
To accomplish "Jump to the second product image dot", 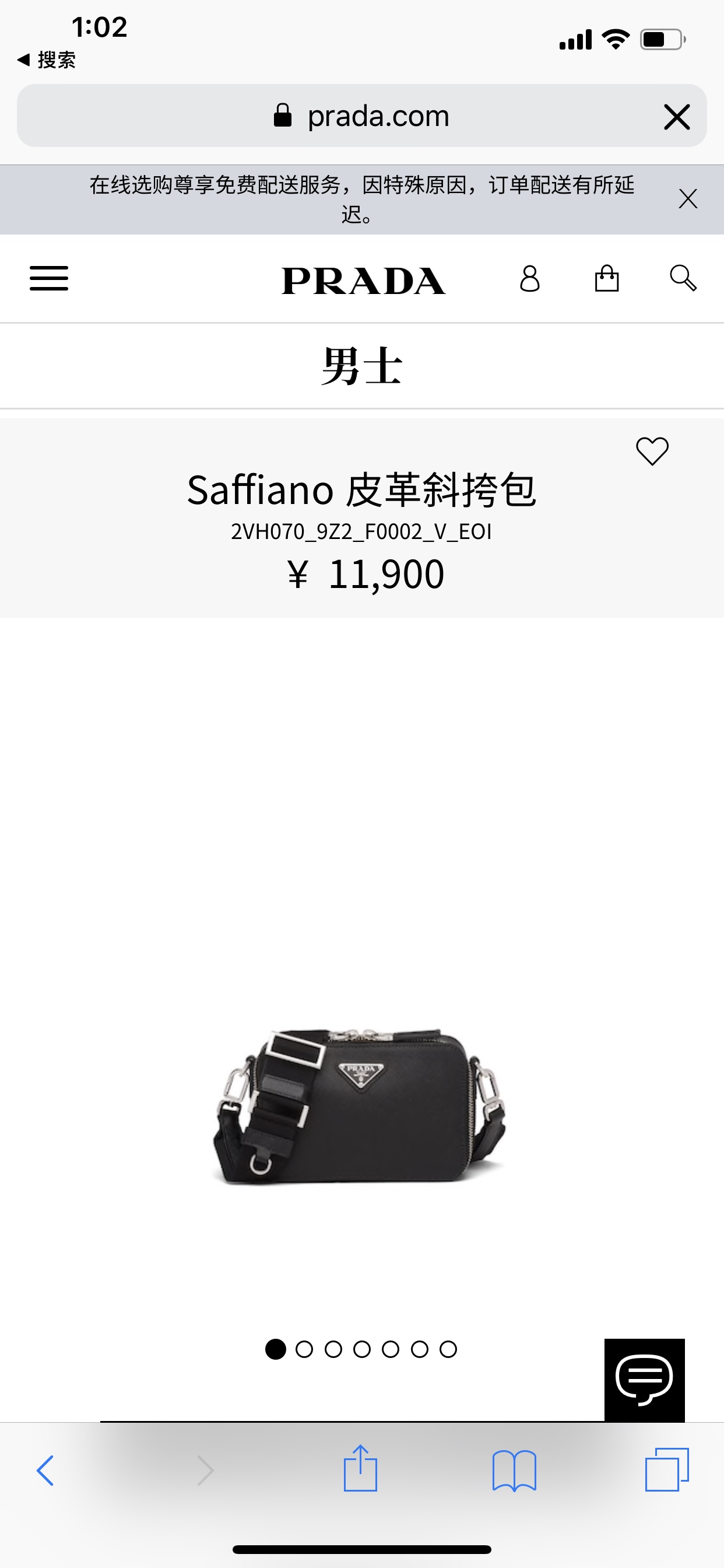I will point(304,1349).
